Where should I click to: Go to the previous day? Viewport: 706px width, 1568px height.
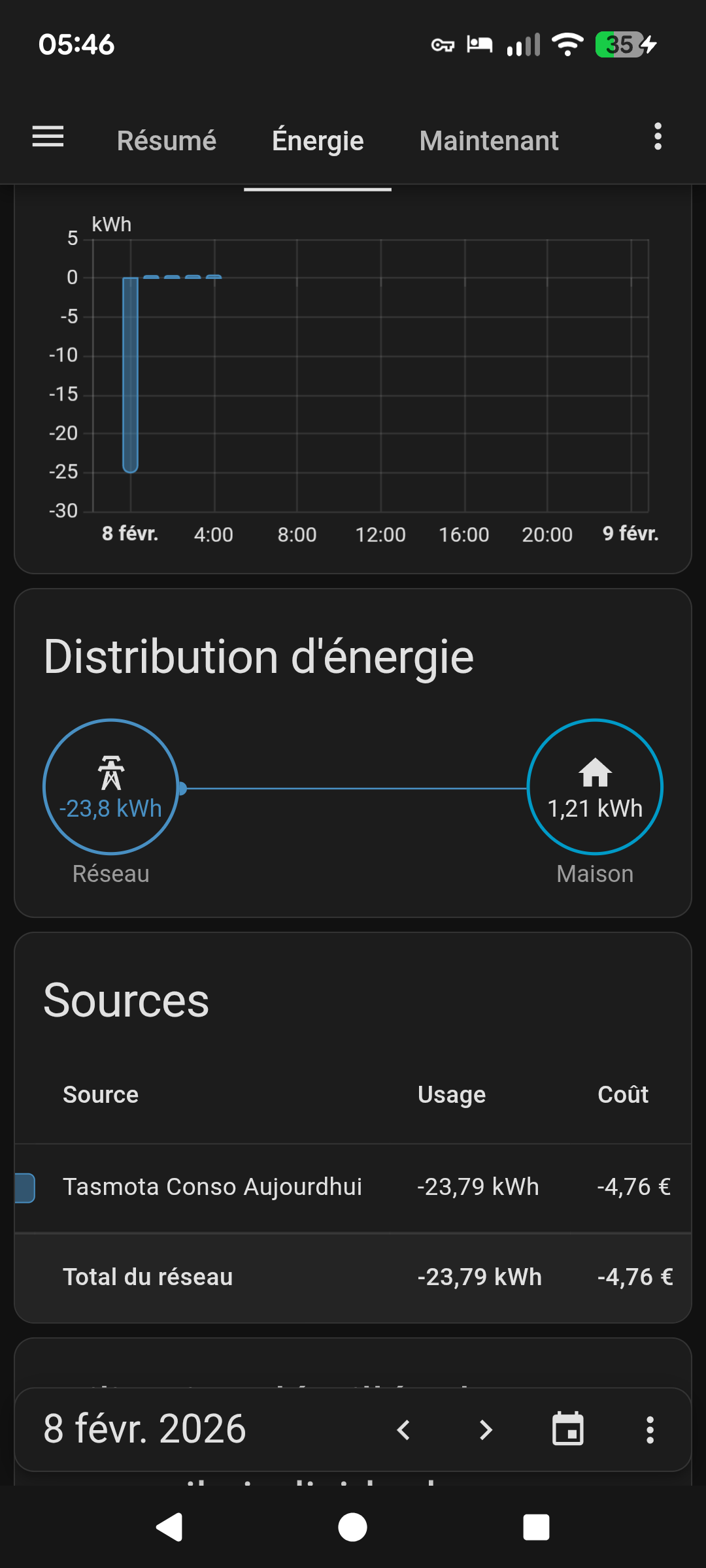pyautogui.click(x=403, y=1429)
